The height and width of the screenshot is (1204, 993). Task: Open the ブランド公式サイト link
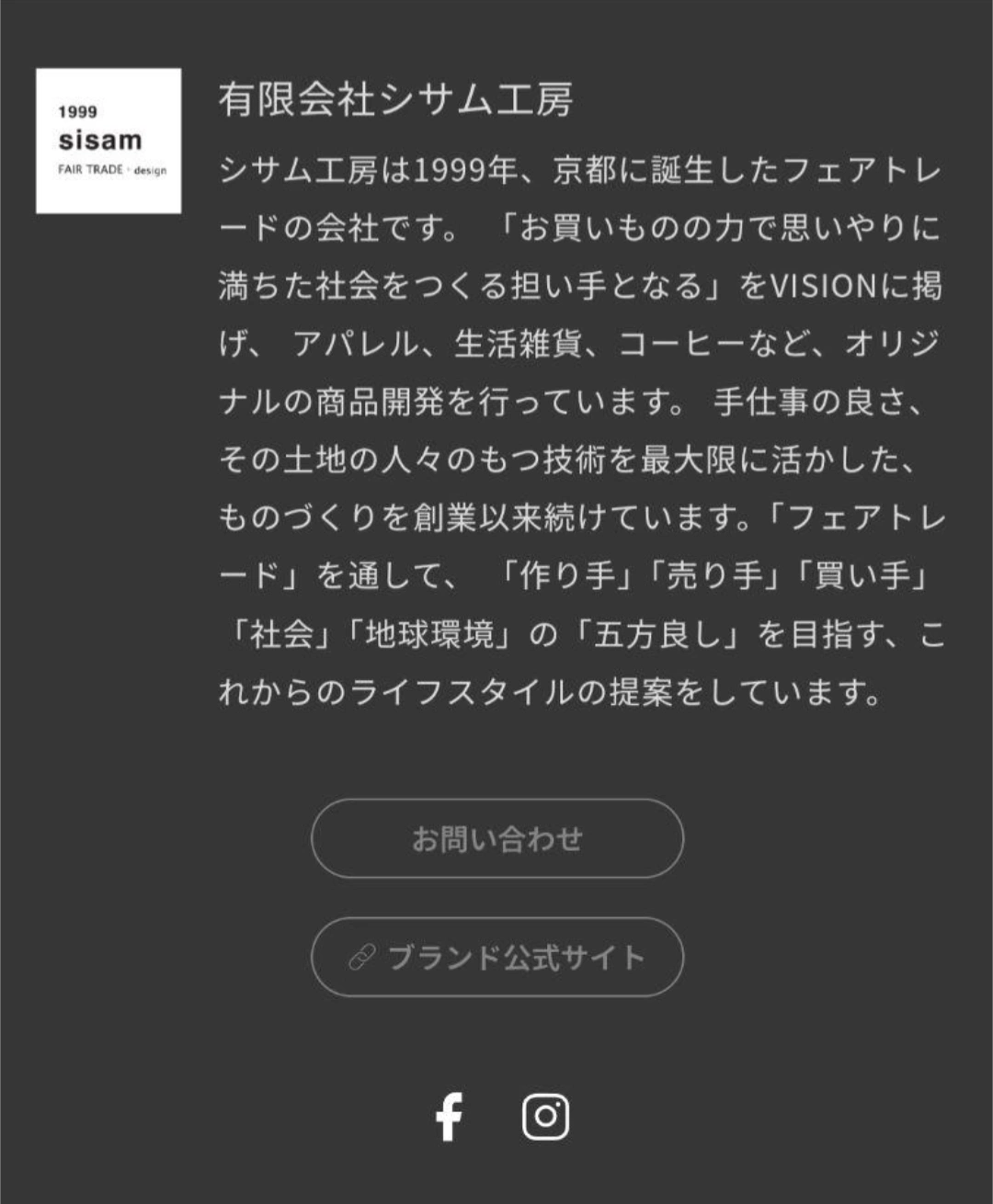click(496, 957)
